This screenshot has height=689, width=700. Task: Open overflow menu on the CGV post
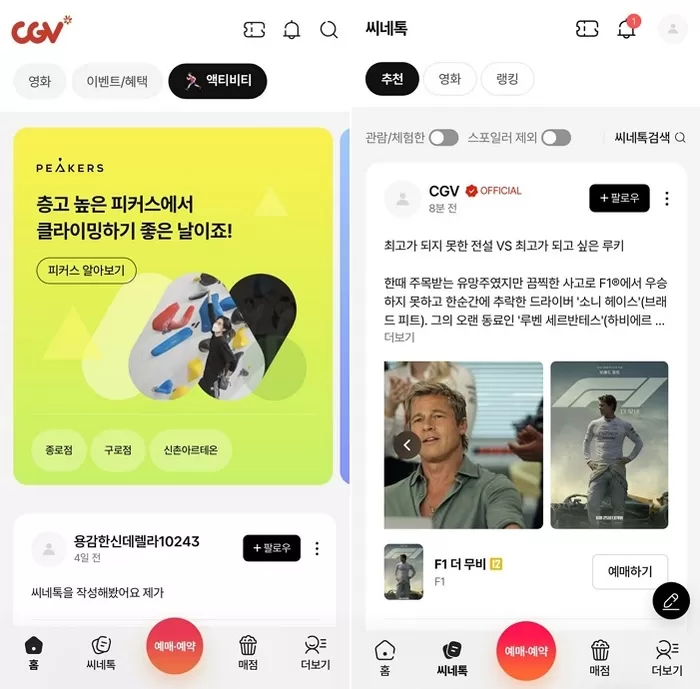[x=666, y=198]
